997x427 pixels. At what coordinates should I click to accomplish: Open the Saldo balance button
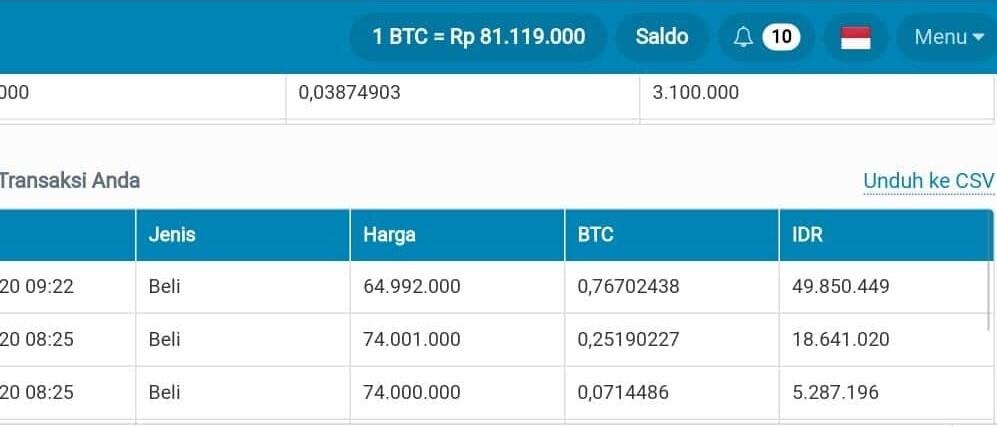click(662, 37)
